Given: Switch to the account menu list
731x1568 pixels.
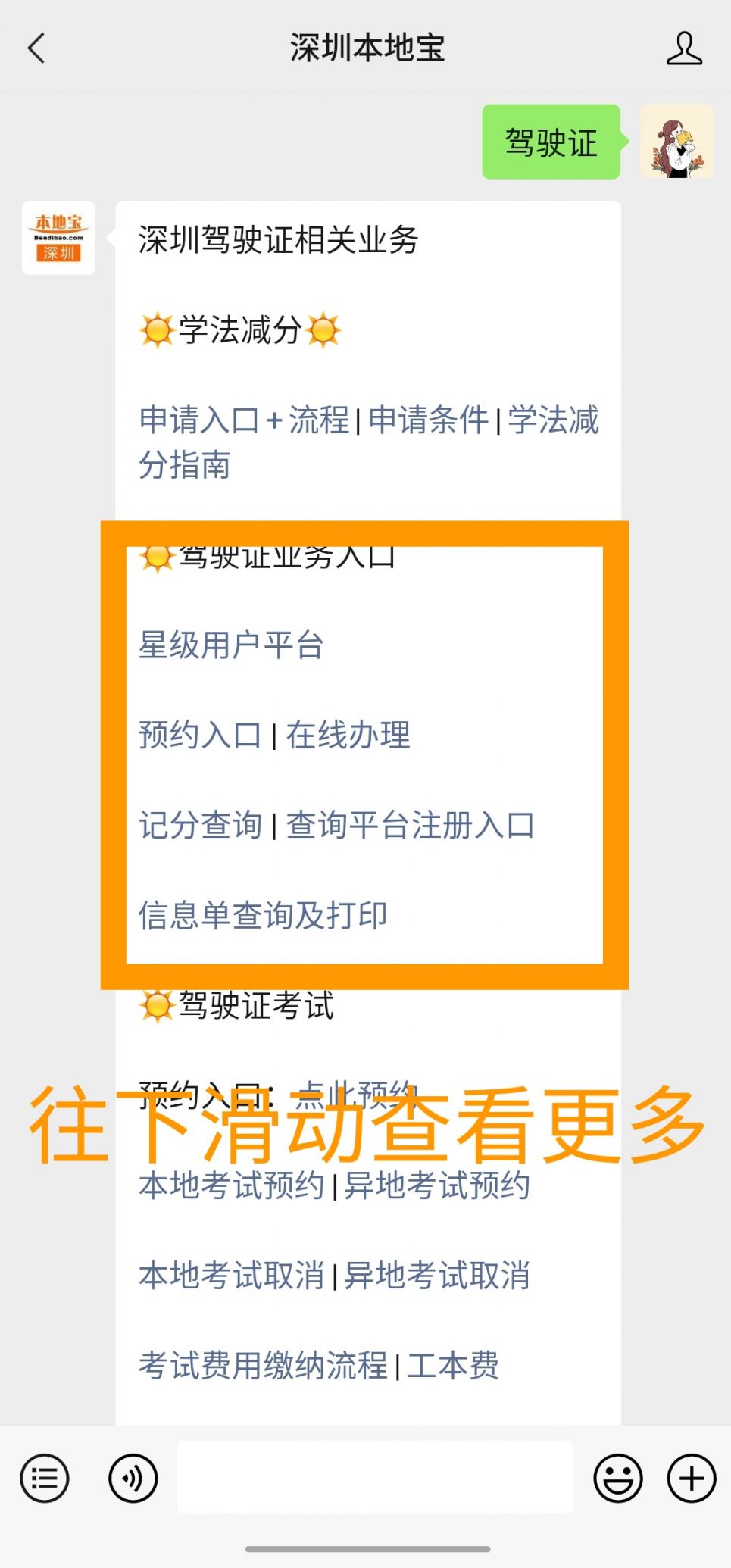Looking at the screenshot, I should tap(45, 1478).
